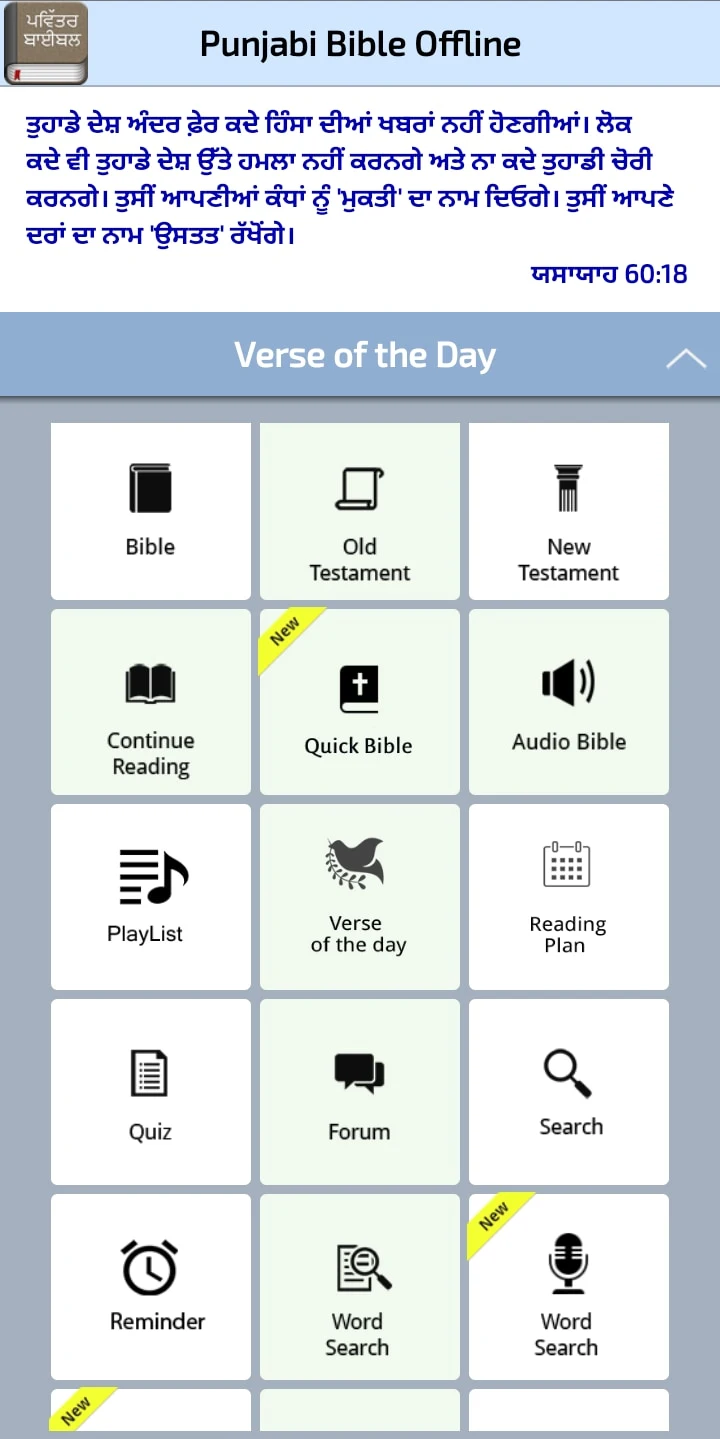720x1439 pixels.
Task: Open the Forum
Action: [x=359, y=1092]
